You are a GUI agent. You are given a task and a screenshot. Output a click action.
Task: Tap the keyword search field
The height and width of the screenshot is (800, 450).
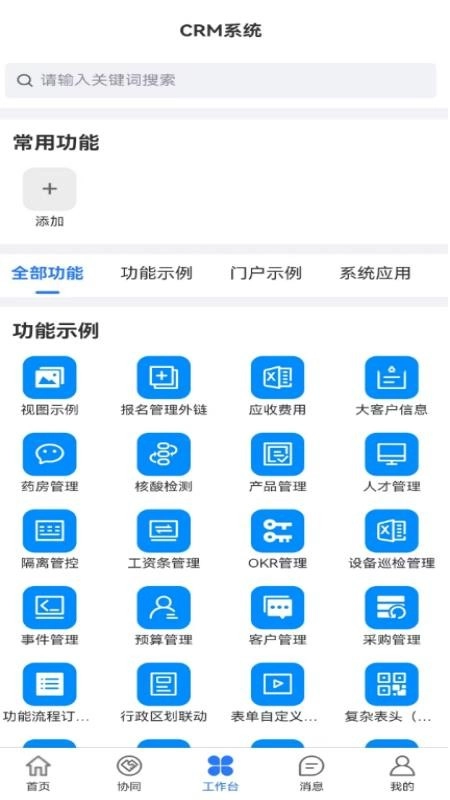tap(220, 80)
